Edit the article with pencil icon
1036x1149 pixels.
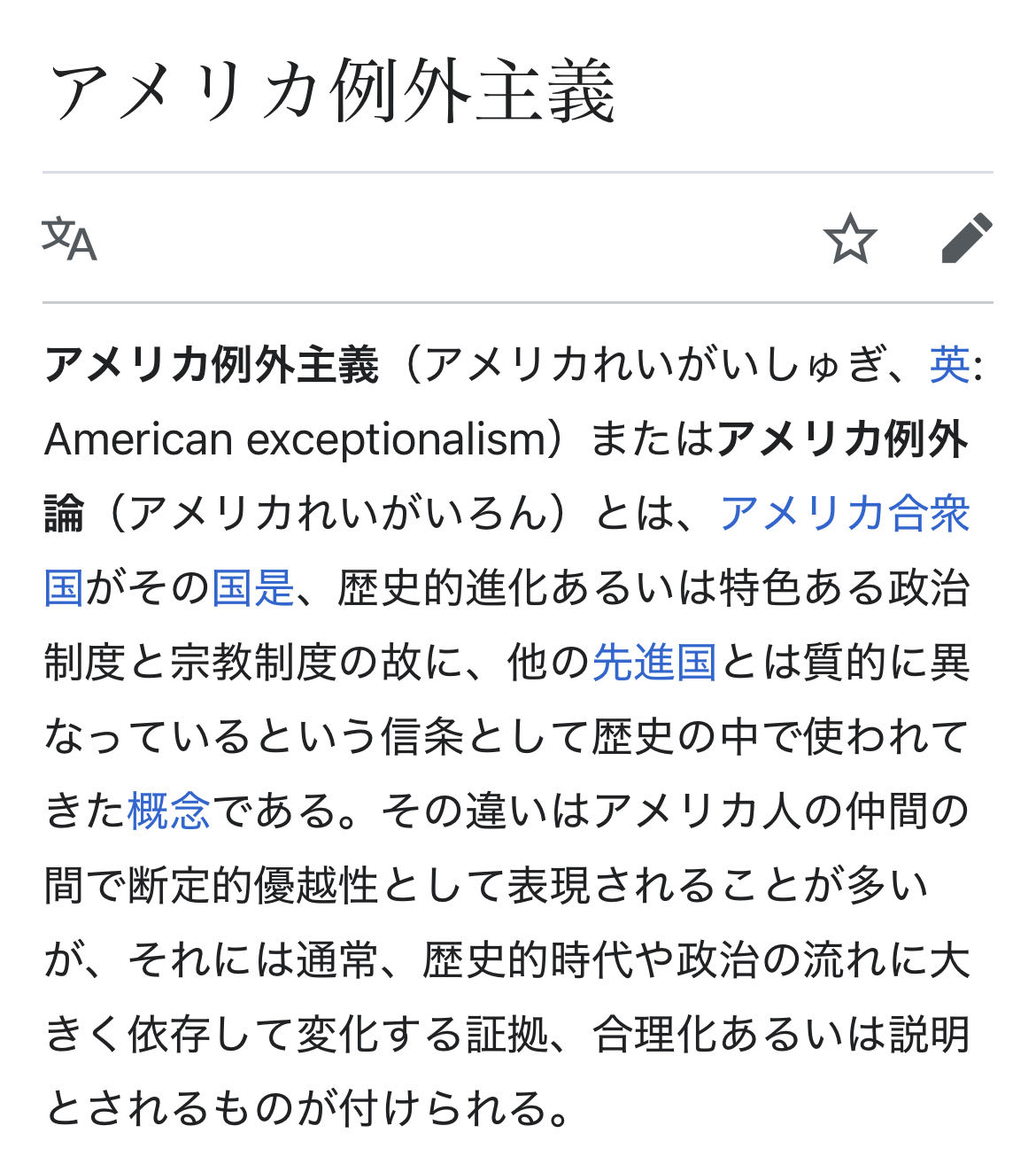(966, 238)
